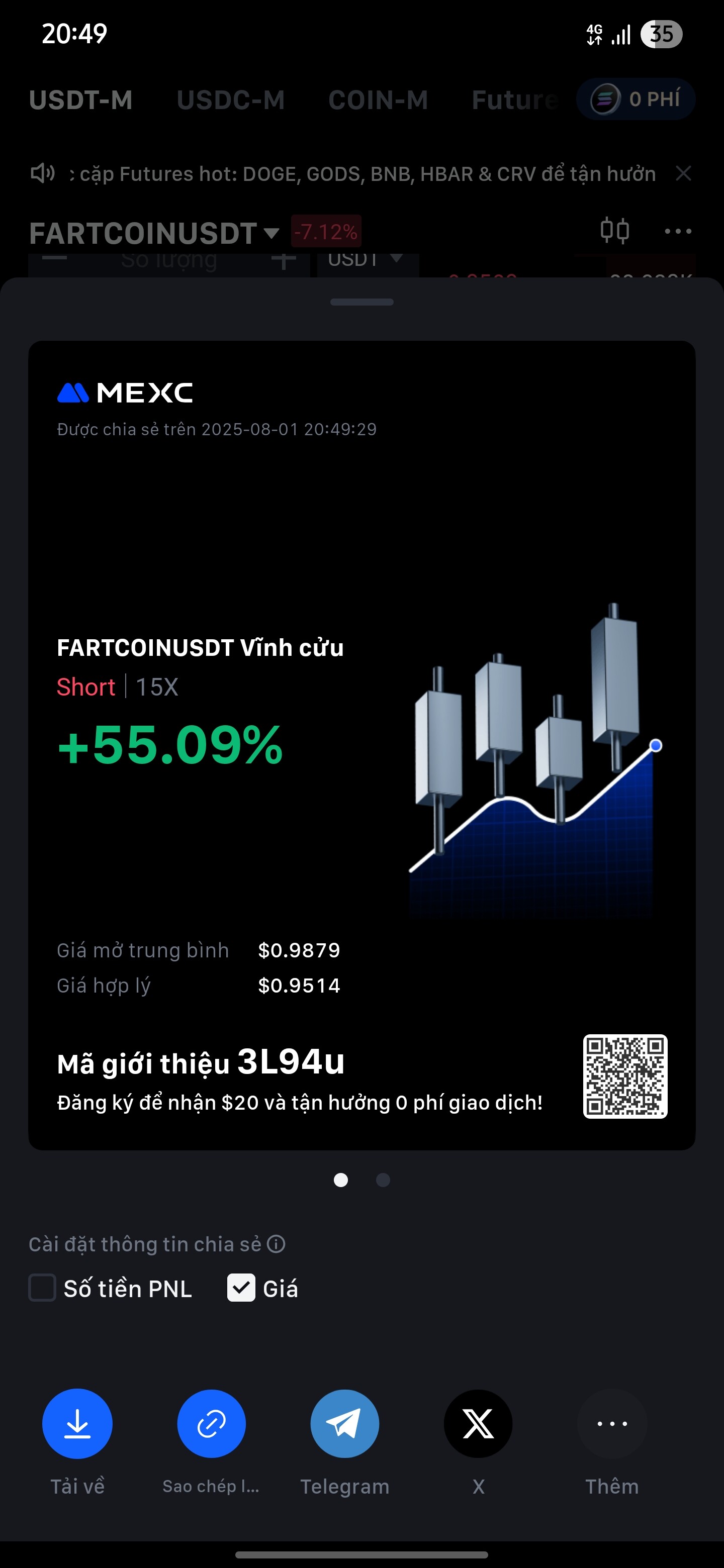This screenshot has width=724, height=1568.
Task: Share the position on X
Action: [478, 1424]
